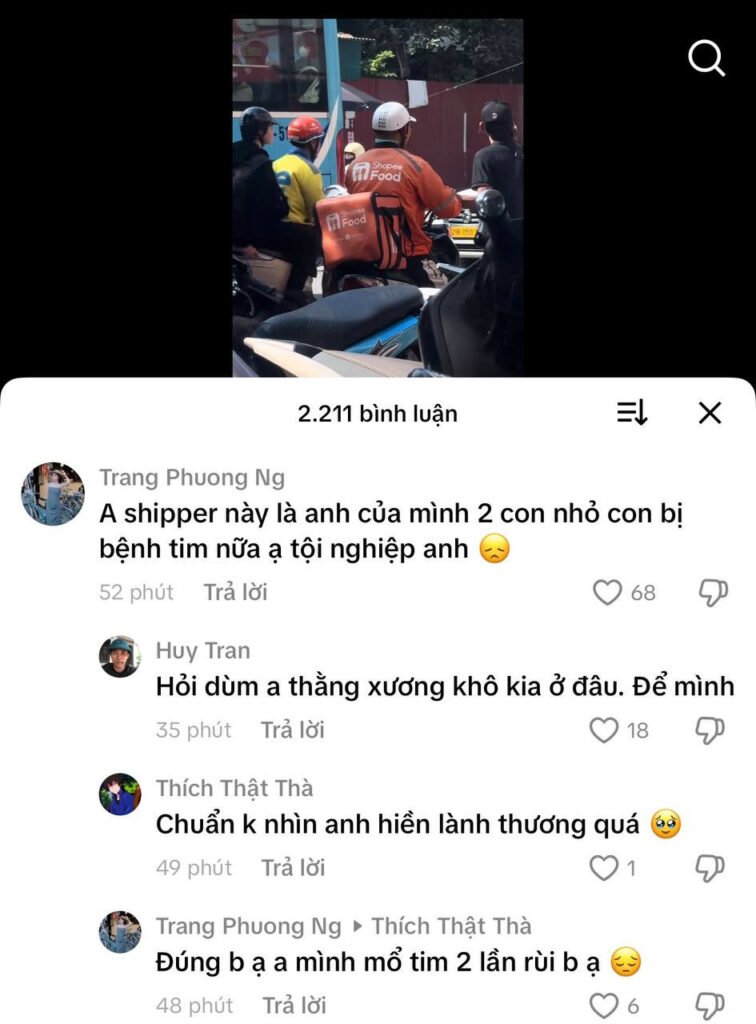
Task: Open the comment sorting options
Action: pyautogui.click(x=632, y=413)
